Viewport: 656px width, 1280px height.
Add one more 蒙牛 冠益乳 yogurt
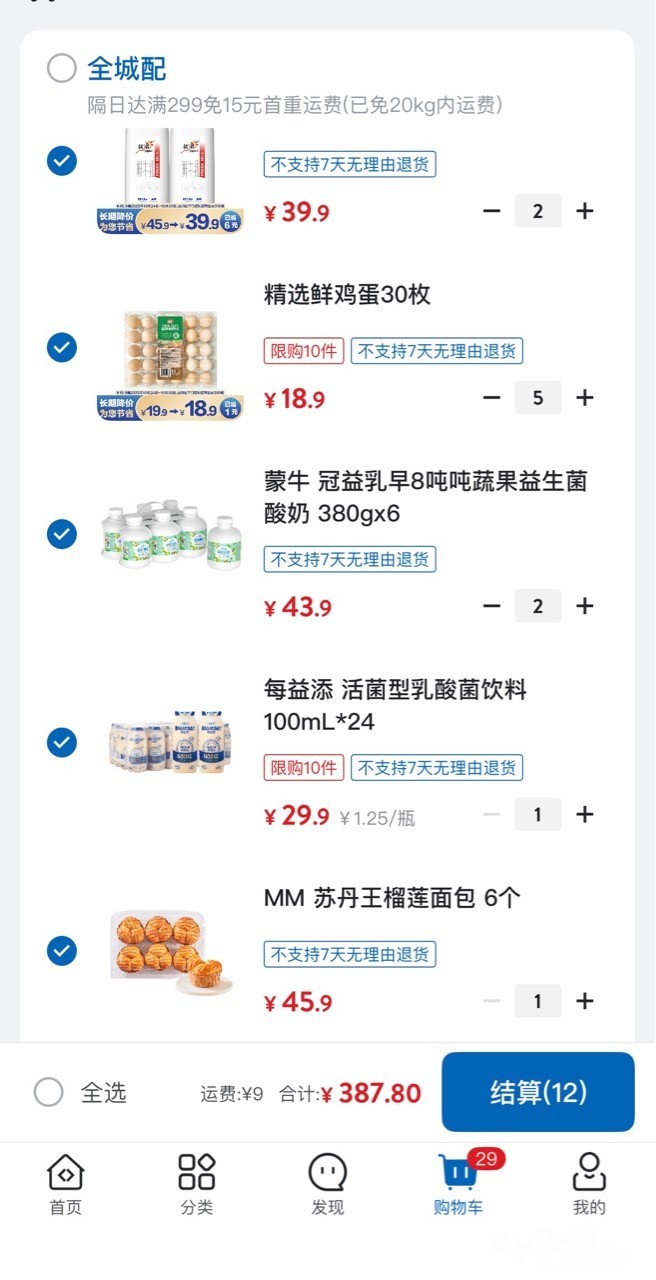[x=585, y=606]
